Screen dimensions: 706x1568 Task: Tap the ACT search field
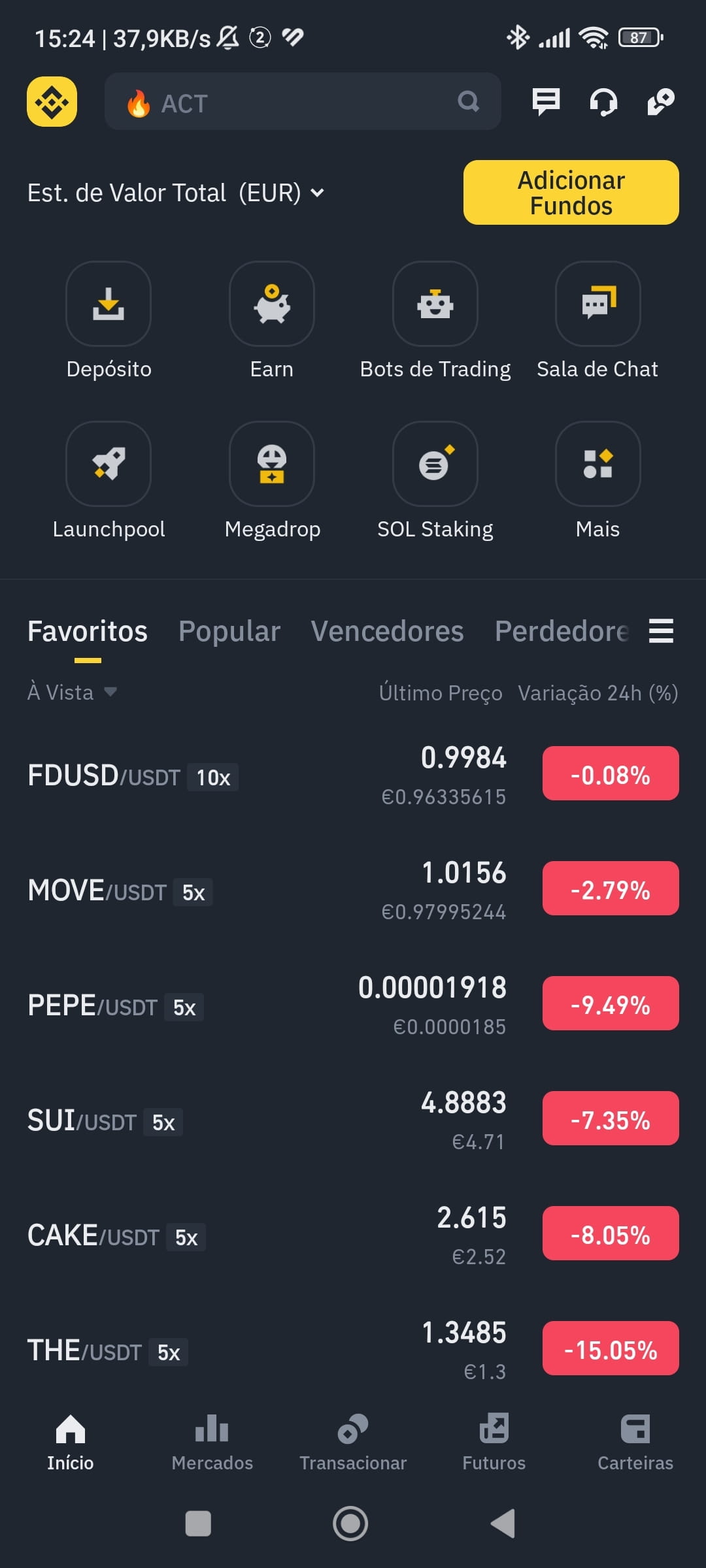point(303,101)
